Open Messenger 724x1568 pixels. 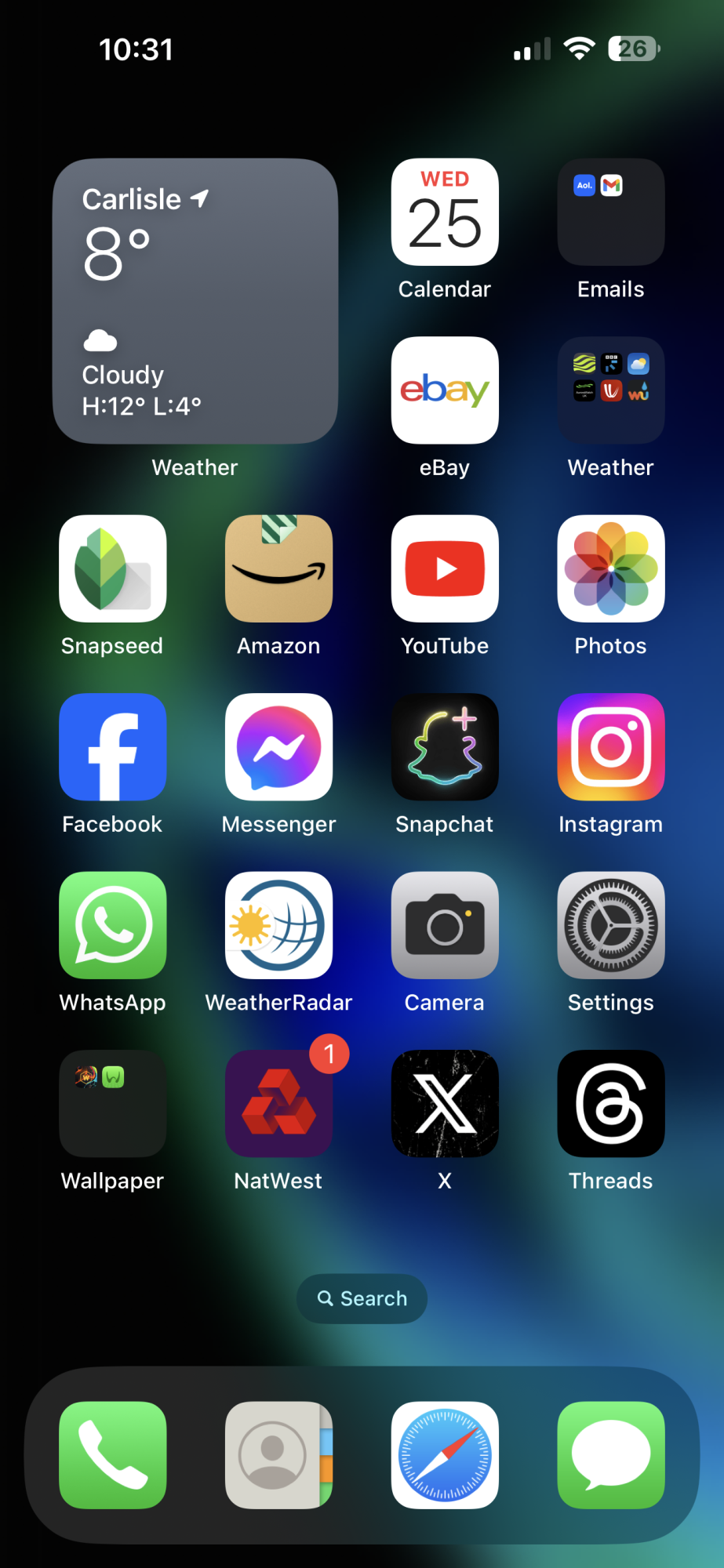coord(278,746)
